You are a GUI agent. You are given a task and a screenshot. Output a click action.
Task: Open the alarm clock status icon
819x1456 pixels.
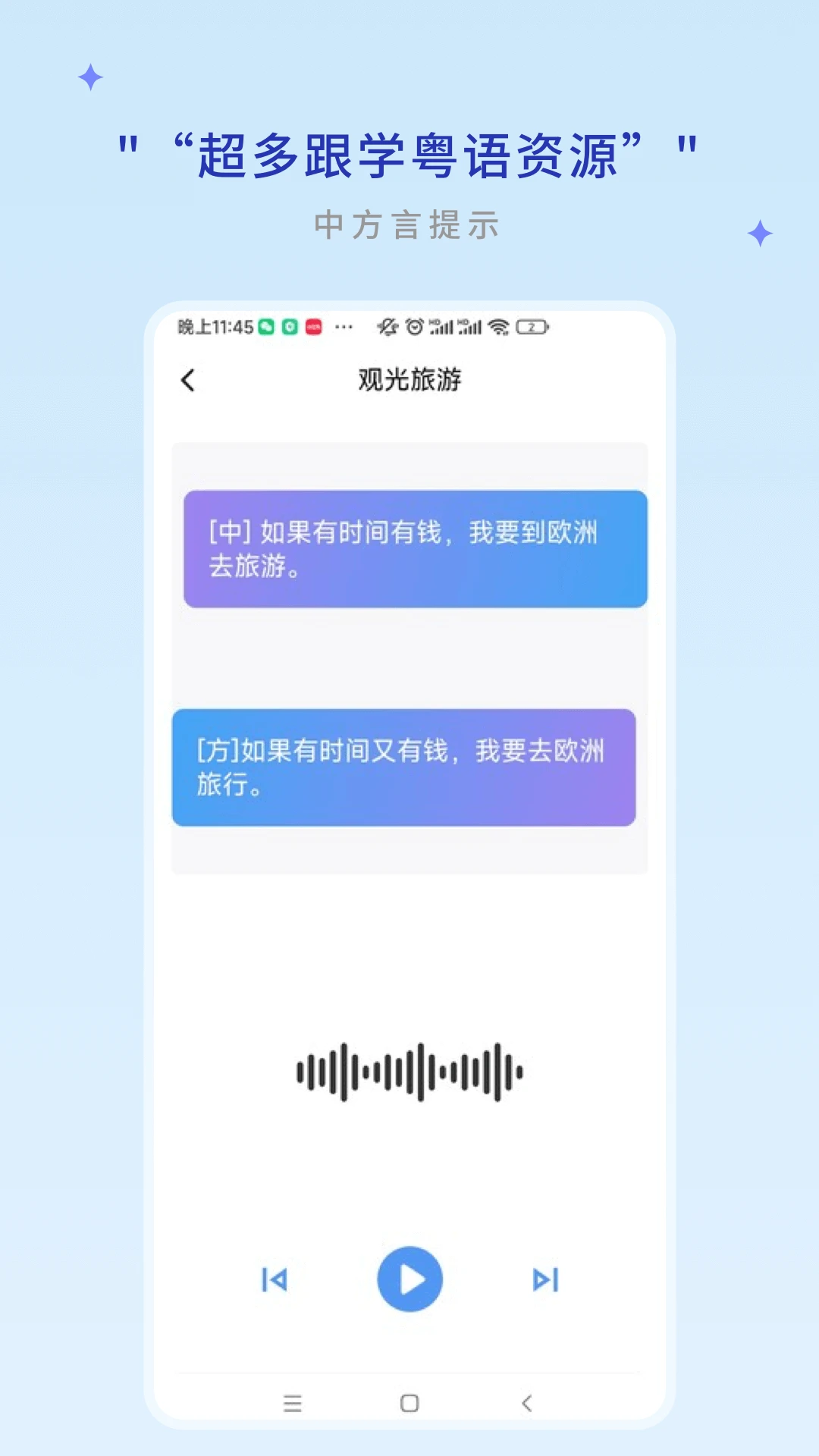click(415, 327)
